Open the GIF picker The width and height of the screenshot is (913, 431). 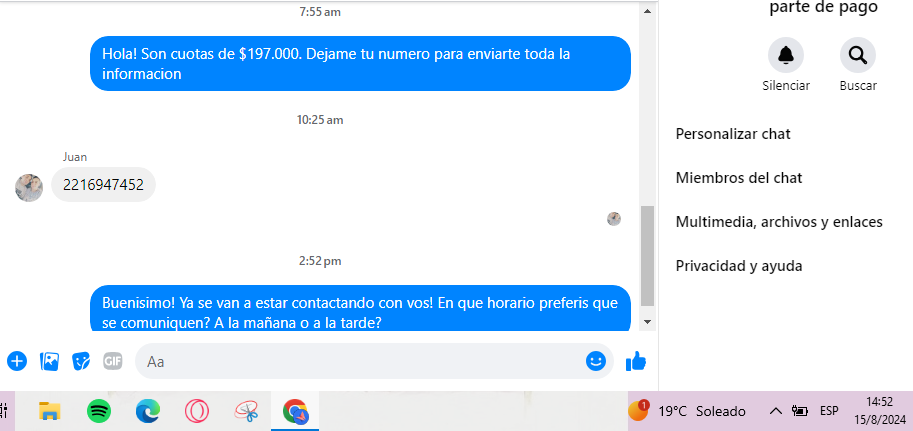[112, 361]
